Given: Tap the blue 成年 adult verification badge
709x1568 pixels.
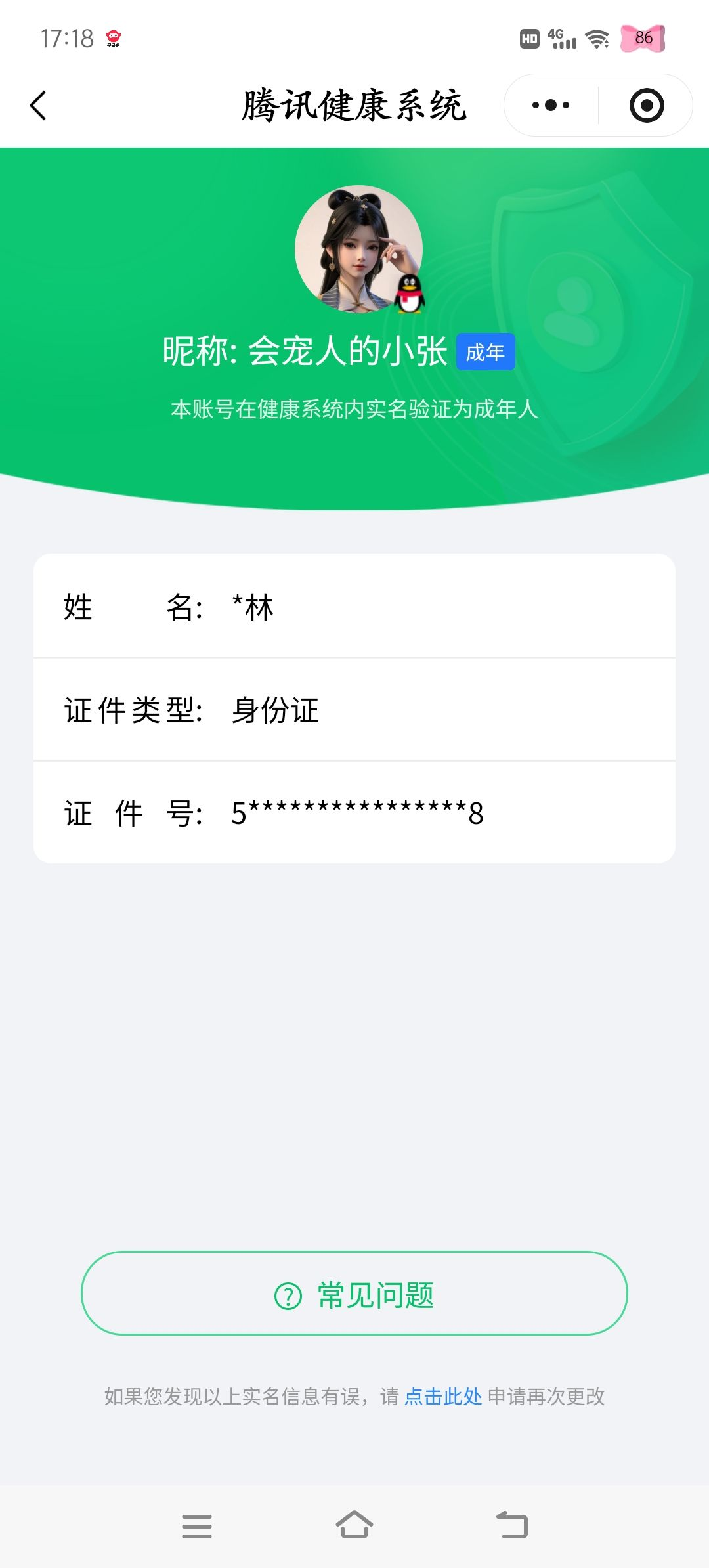Looking at the screenshot, I should tap(486, 353).
